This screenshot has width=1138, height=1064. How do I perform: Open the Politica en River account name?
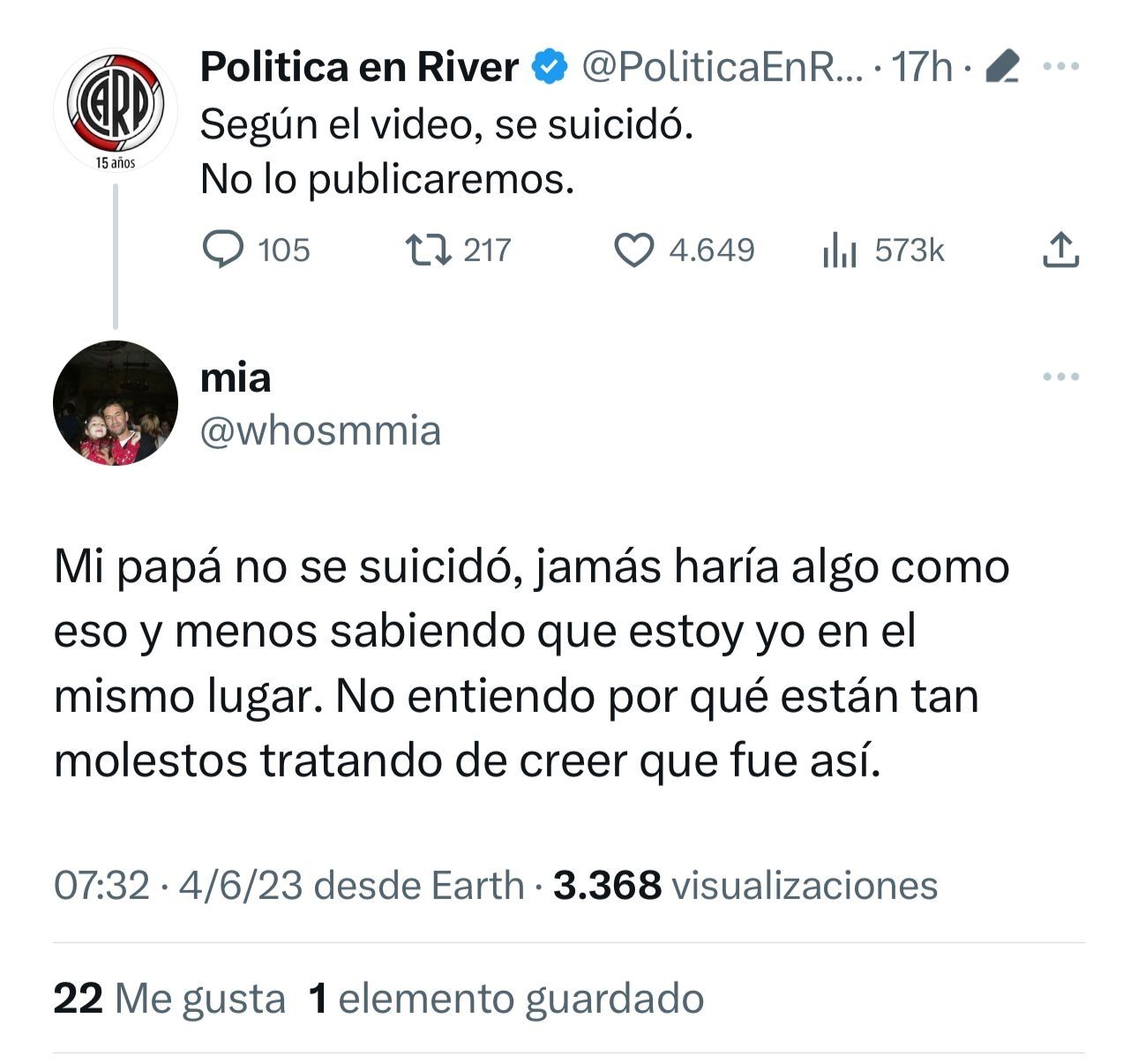[x=359, y=67]
